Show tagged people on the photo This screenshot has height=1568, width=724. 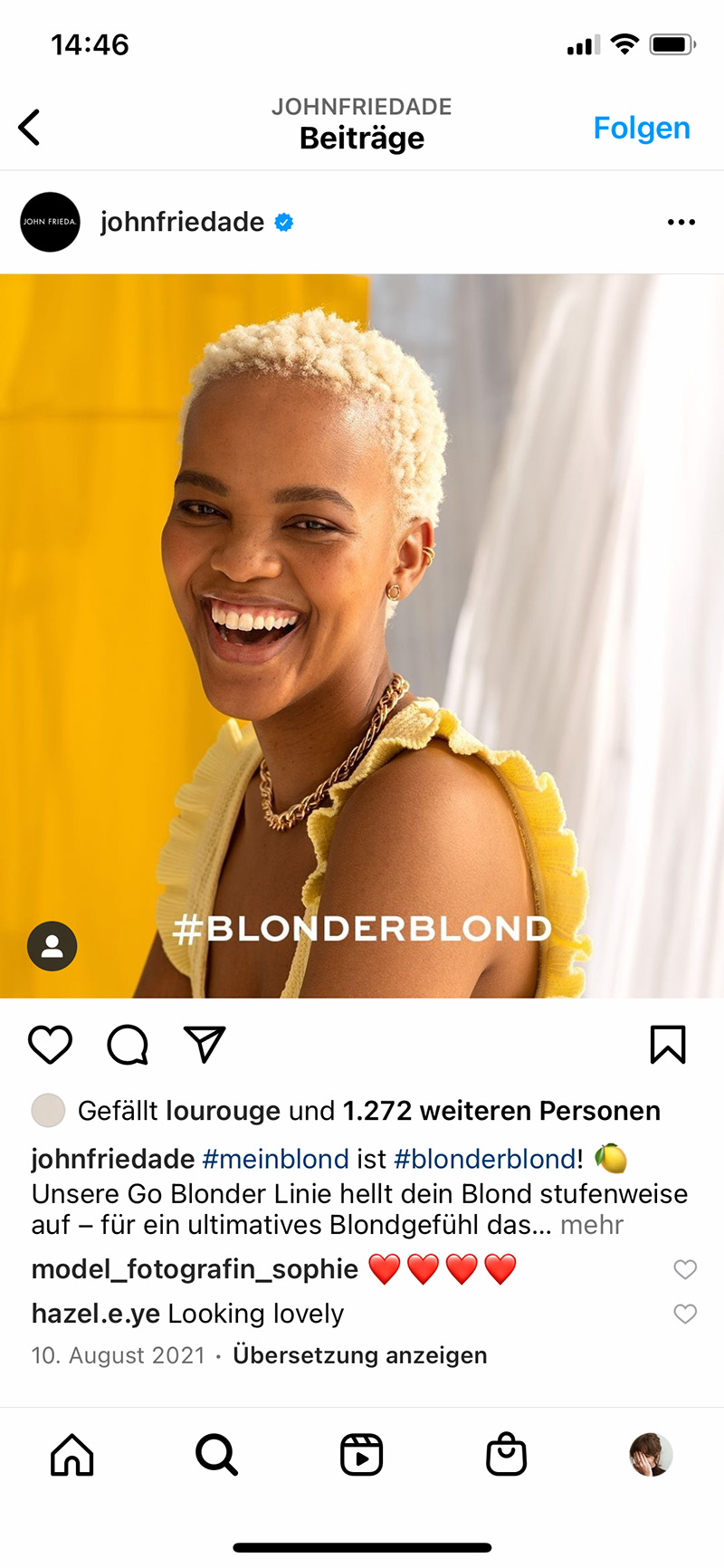(x=52, y=946)
